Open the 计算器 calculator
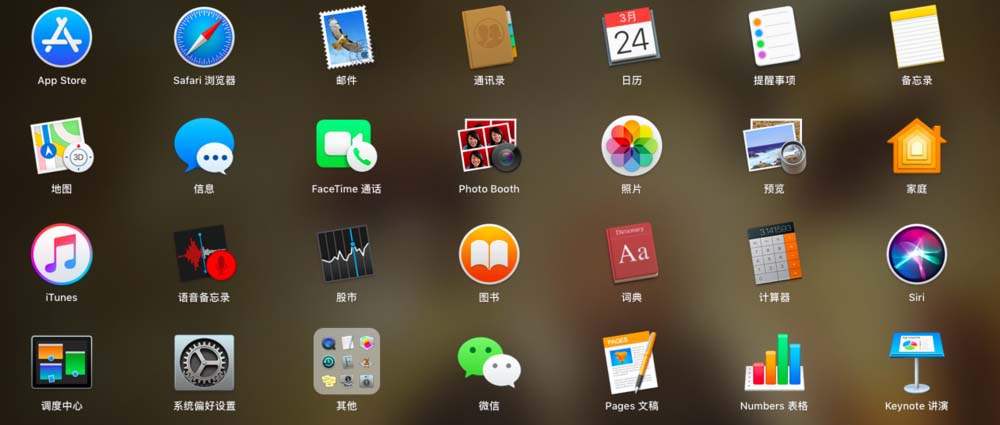Image resolution: width=1000 pixels, height=425 pixels. pos(774,254)
